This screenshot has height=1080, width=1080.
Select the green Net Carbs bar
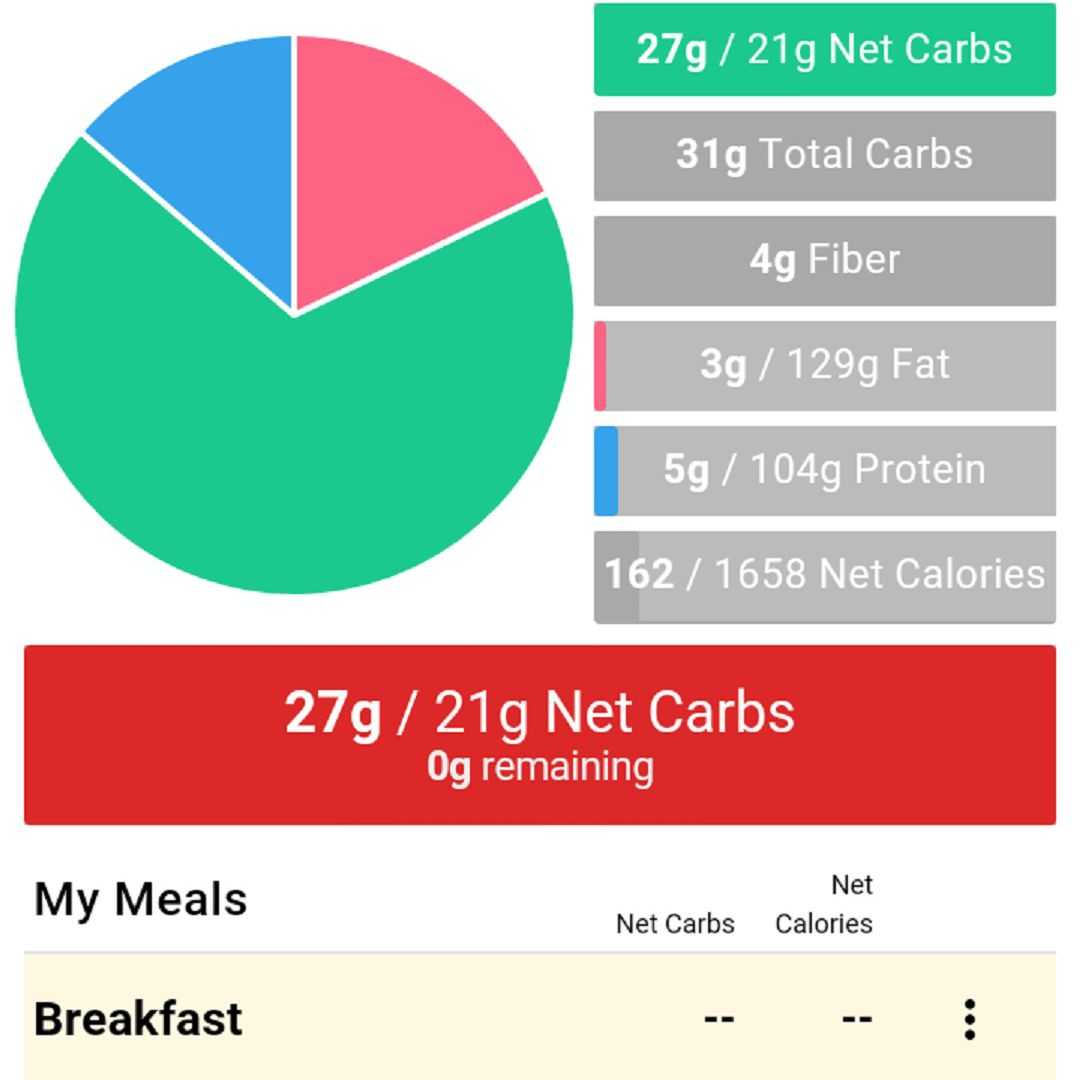(x=824, y=50)
